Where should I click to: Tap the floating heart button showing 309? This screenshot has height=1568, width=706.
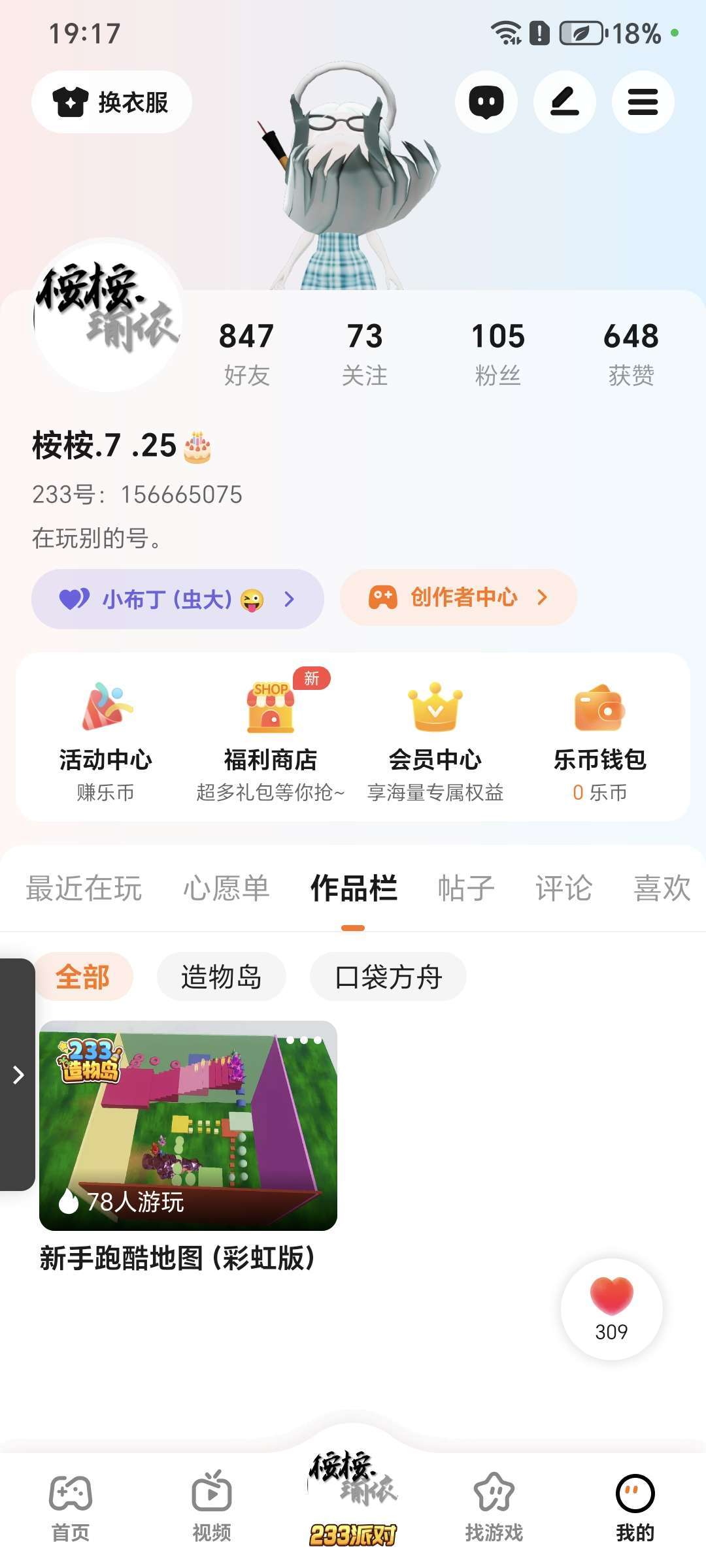(x=611, y=1309)
